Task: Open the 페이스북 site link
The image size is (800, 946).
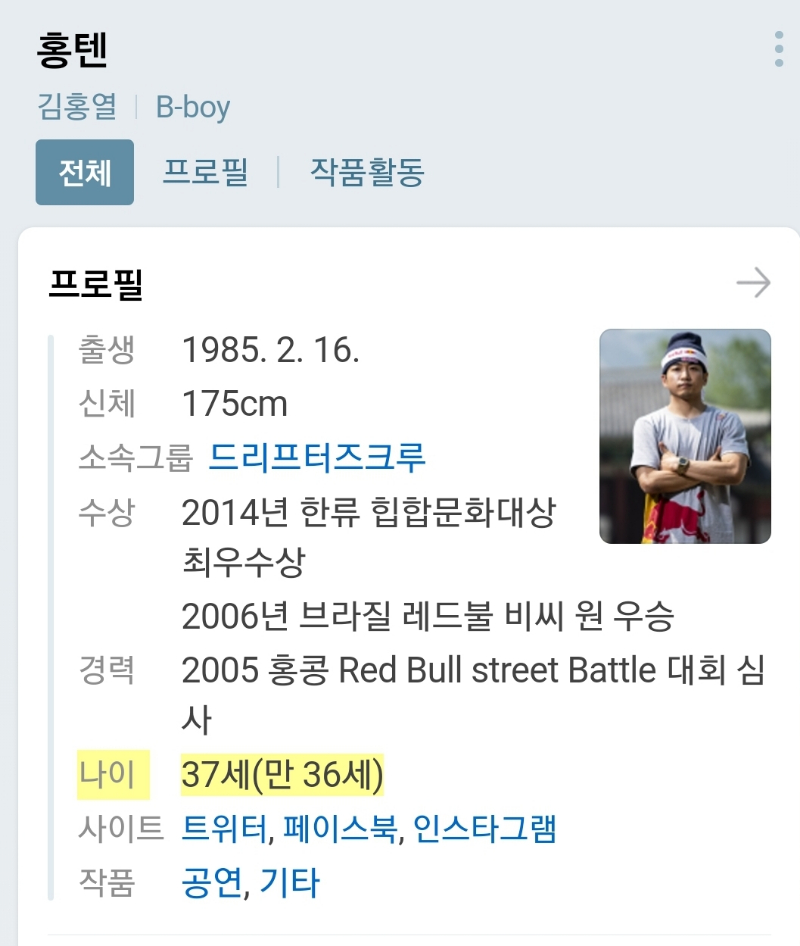Action: pyautogui.click(x=340, y=829)
